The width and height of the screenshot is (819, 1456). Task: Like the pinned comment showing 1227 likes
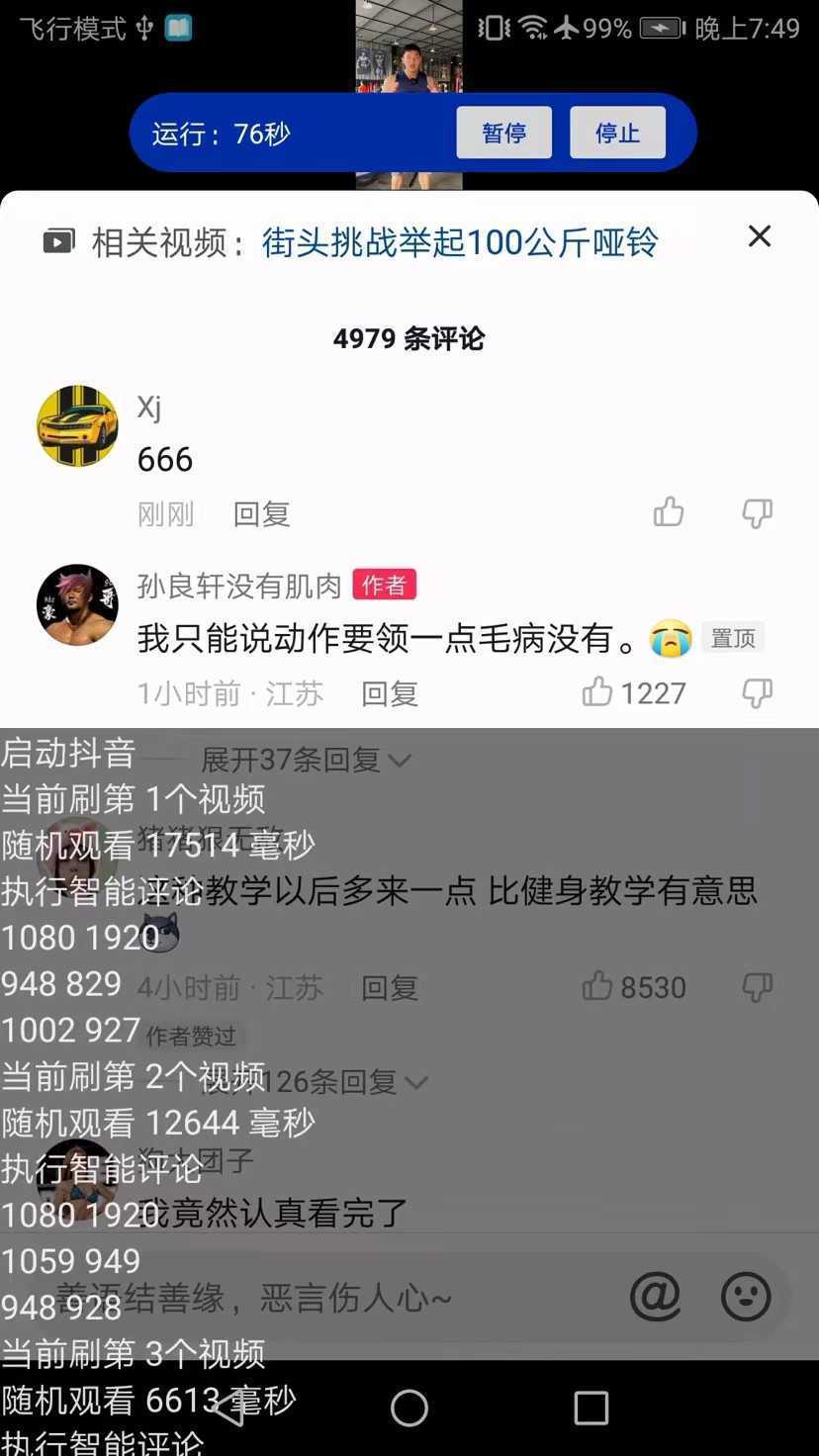[x=596, y=692]
